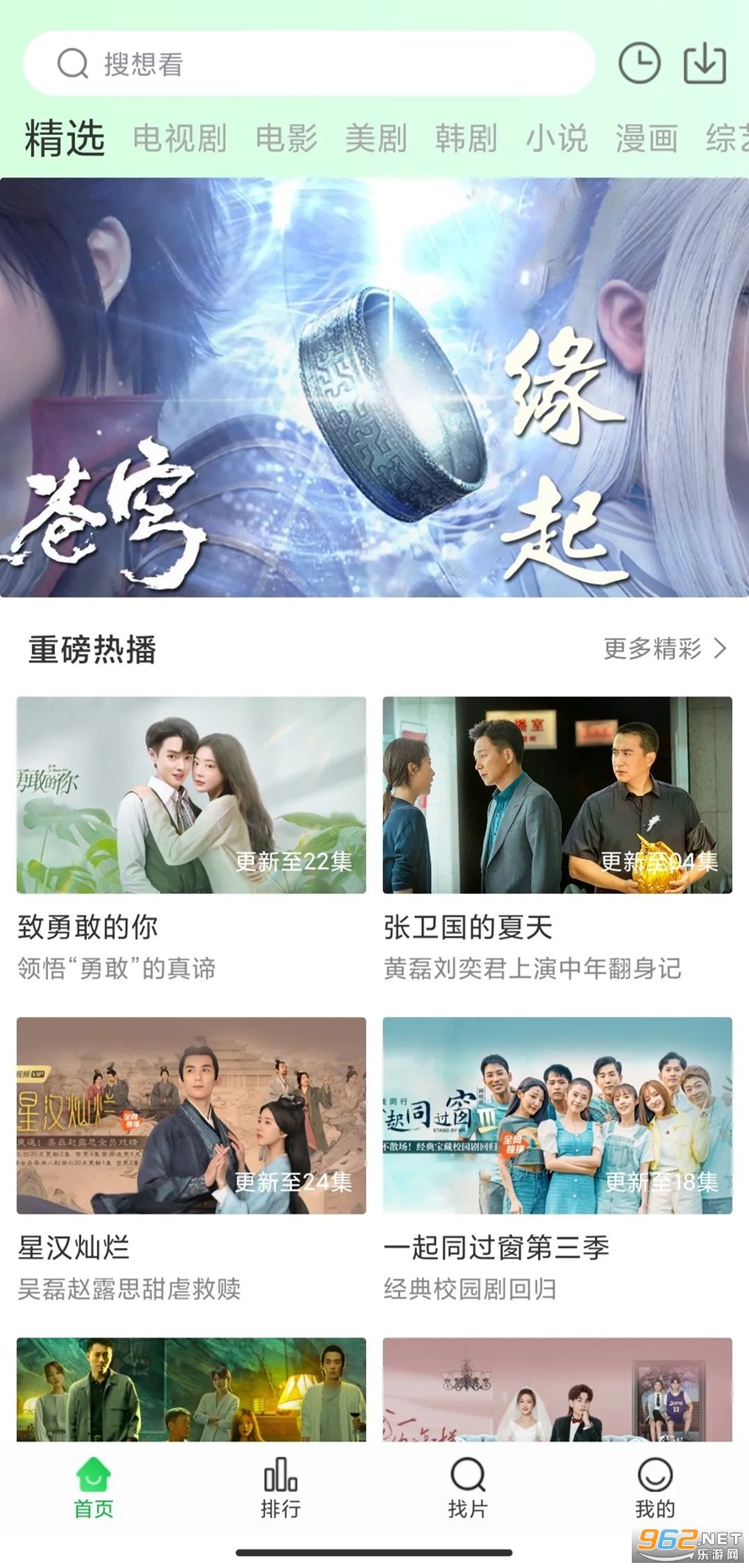Open the show 星汉灿烂
This screenshot has width=749, height=1568.
click(191, 1116)
